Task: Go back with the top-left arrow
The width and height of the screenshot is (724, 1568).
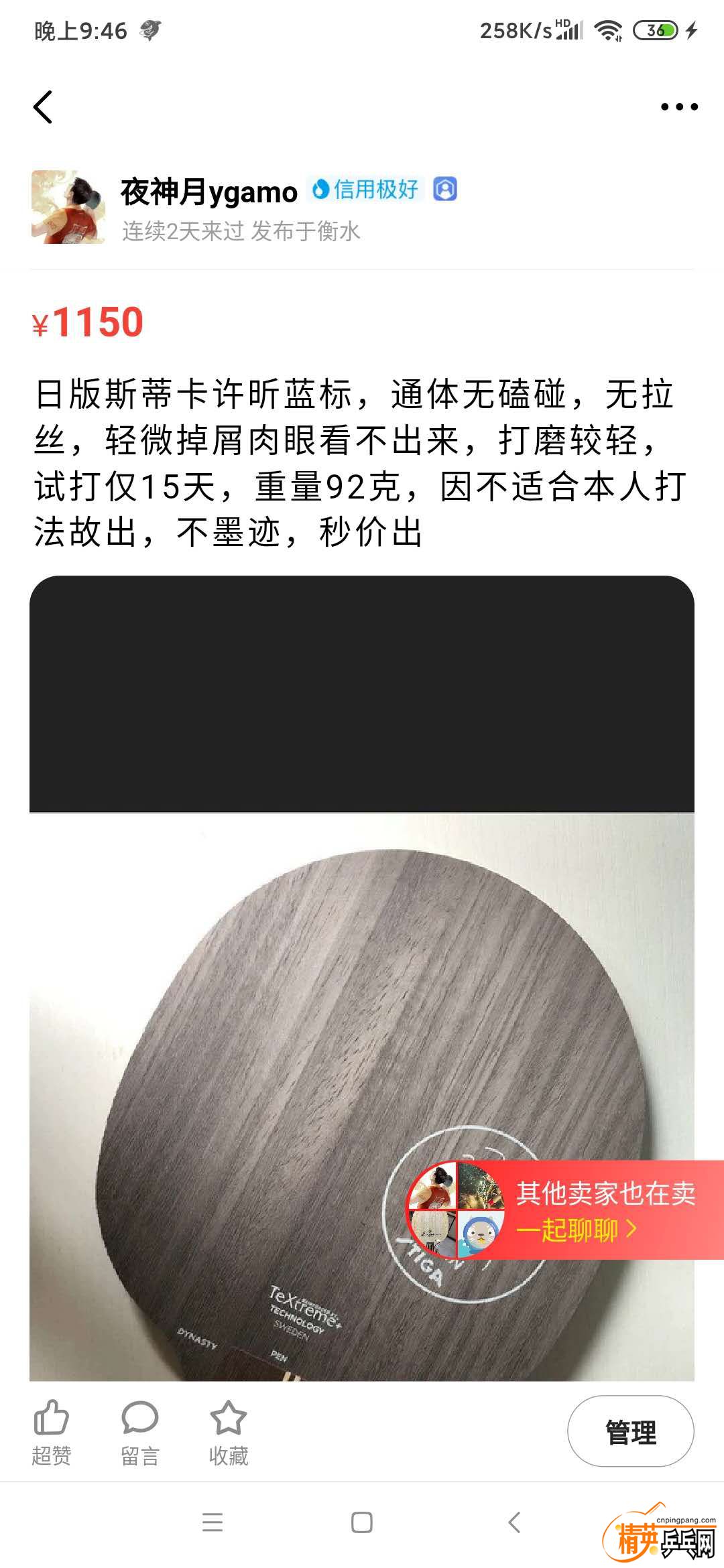Action: coord(43,107)
